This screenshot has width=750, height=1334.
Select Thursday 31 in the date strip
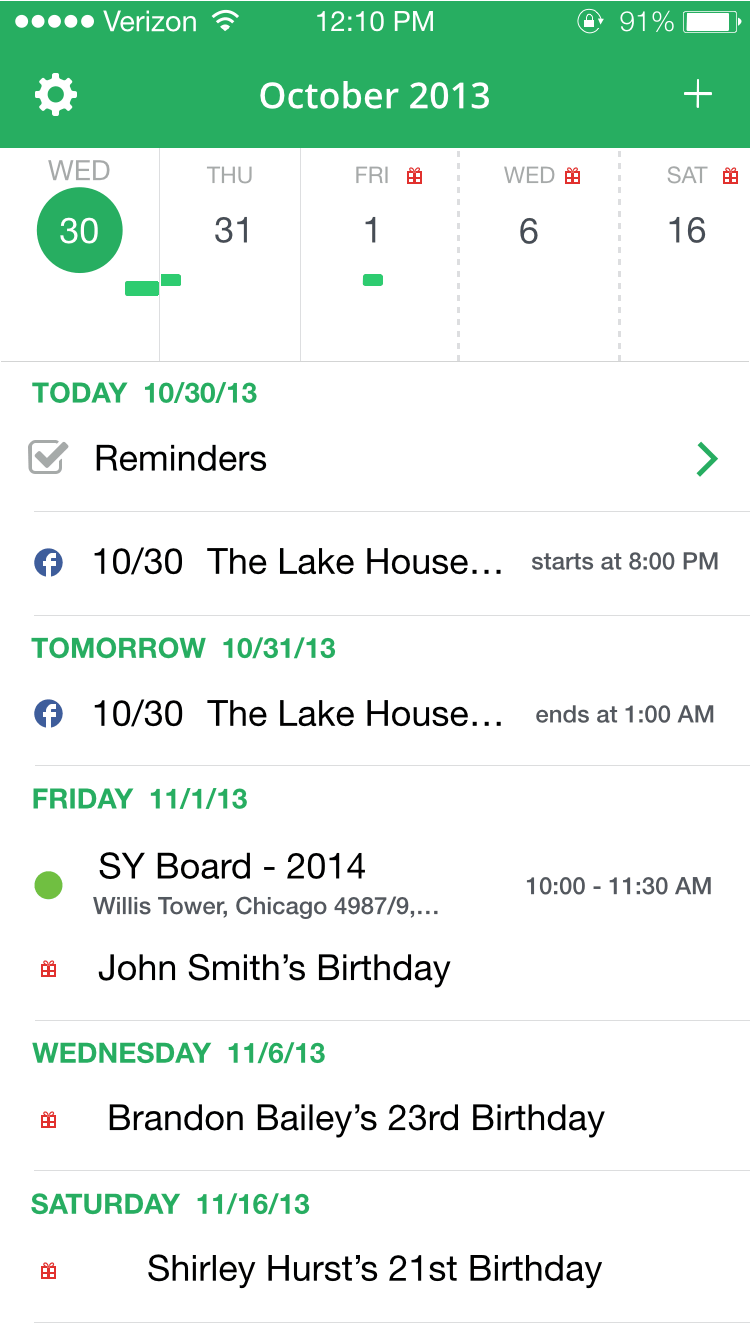point(231,231)
